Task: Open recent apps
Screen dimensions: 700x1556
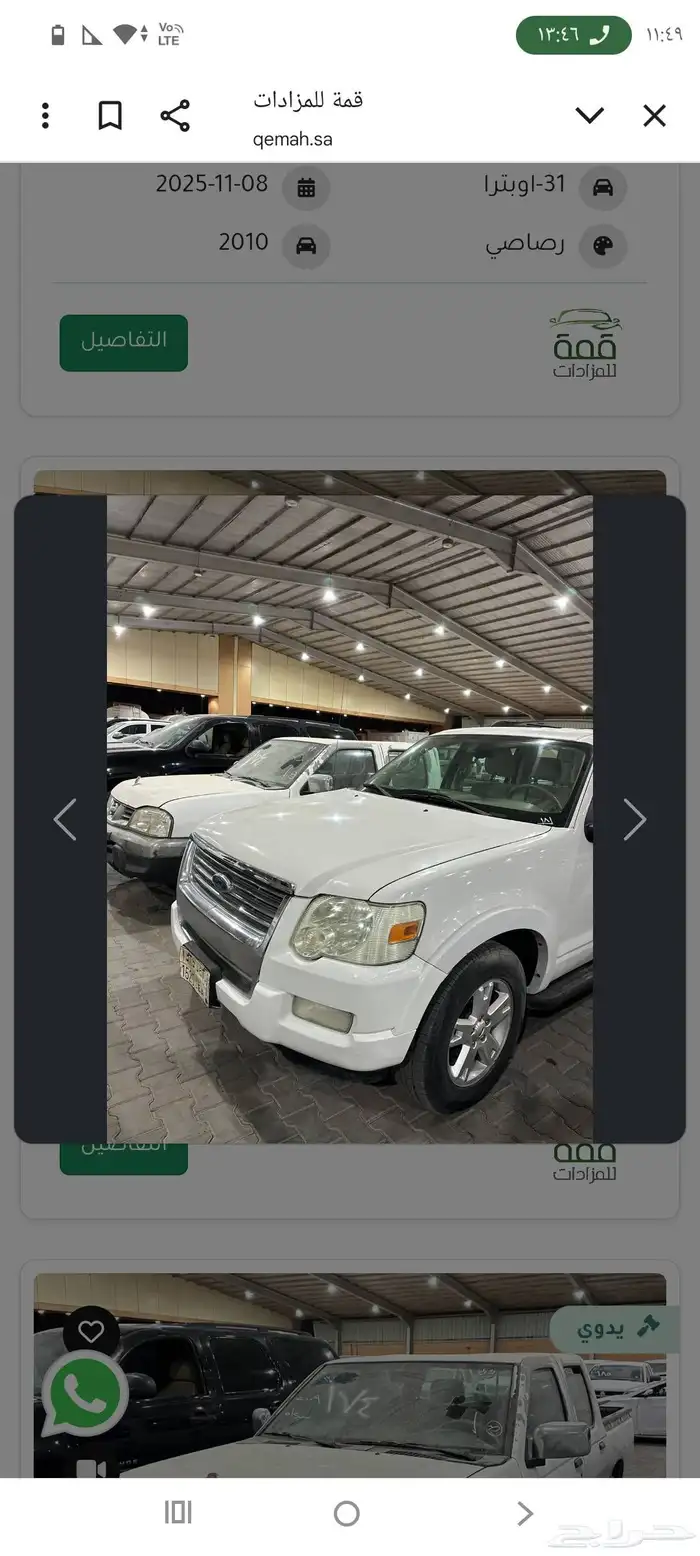Action: (177, 1514)
